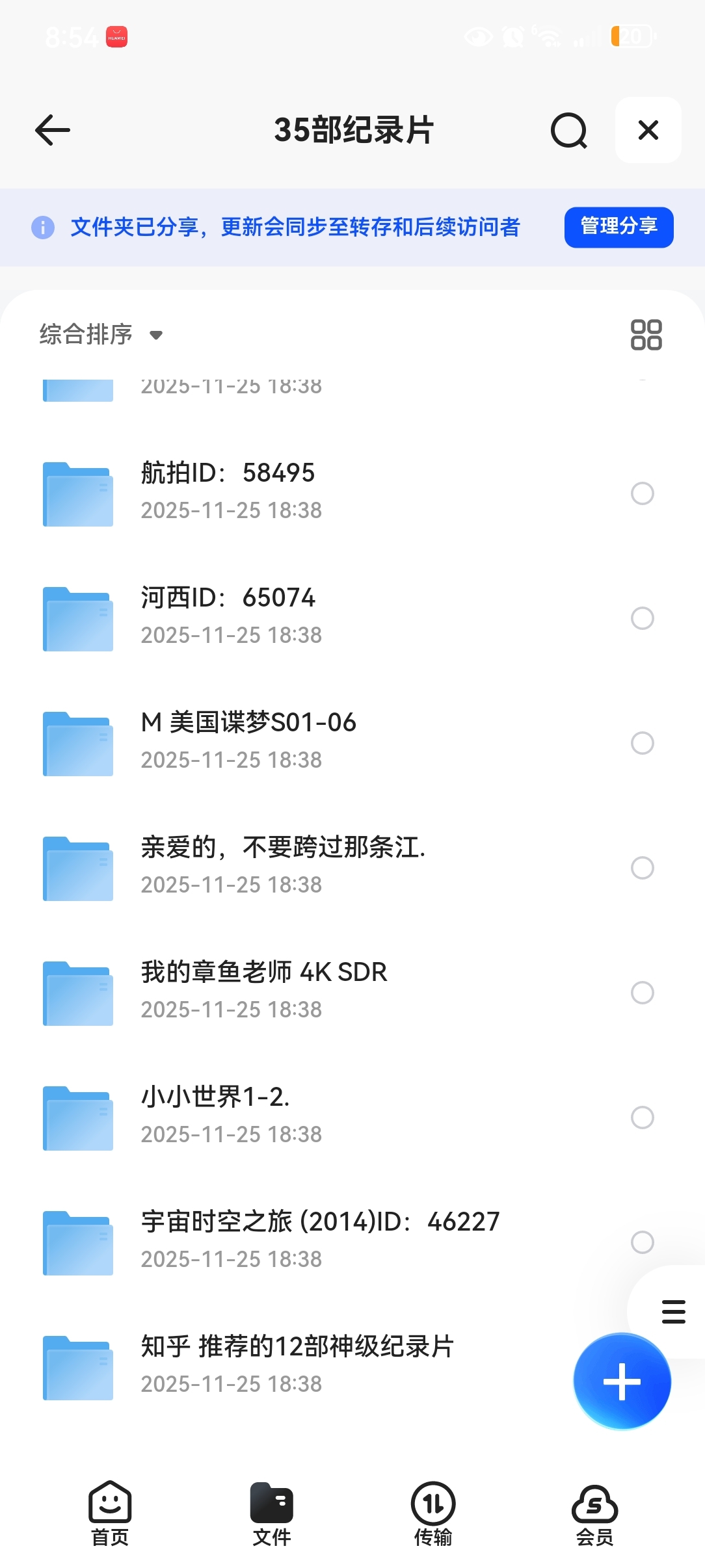This screenshot has height=1568, width=705.
Task: Switch to grid view layout
Action: pyautogui.click(x=646, y=335)
